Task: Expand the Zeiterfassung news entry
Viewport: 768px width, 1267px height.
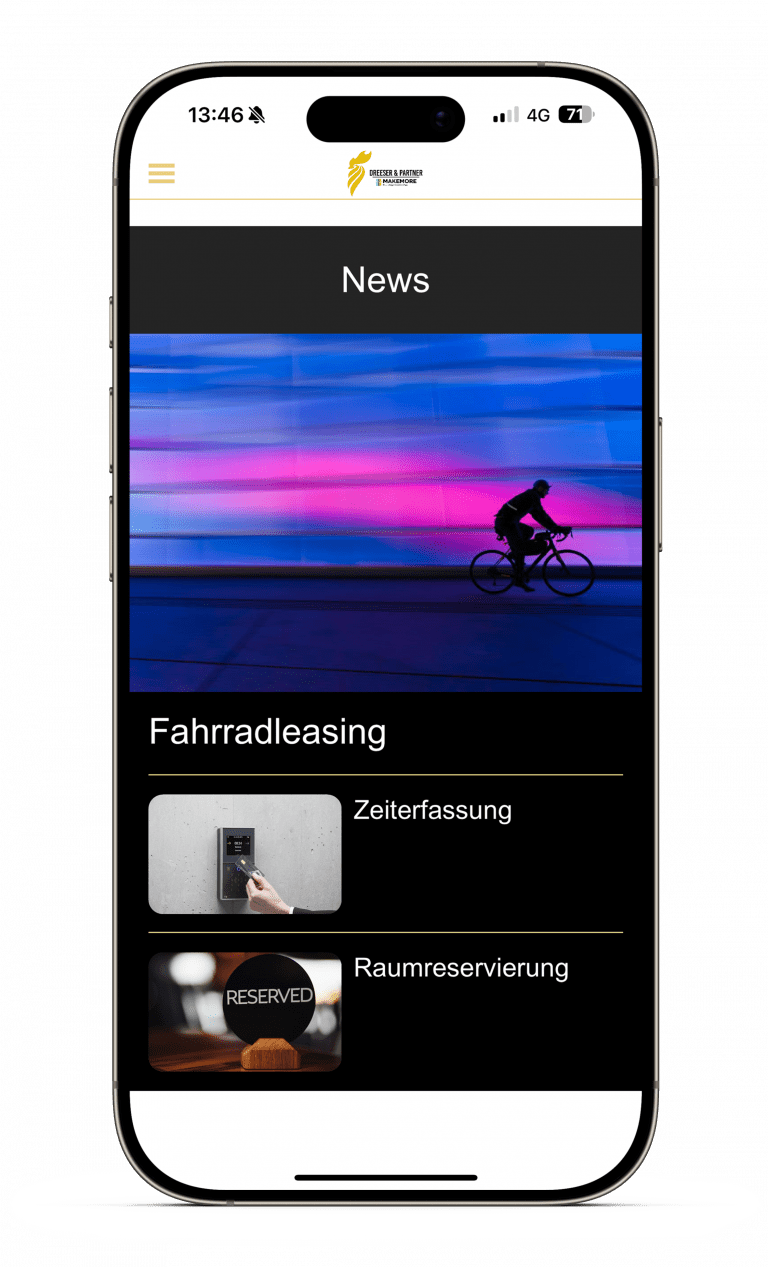Action: [432, 811]
